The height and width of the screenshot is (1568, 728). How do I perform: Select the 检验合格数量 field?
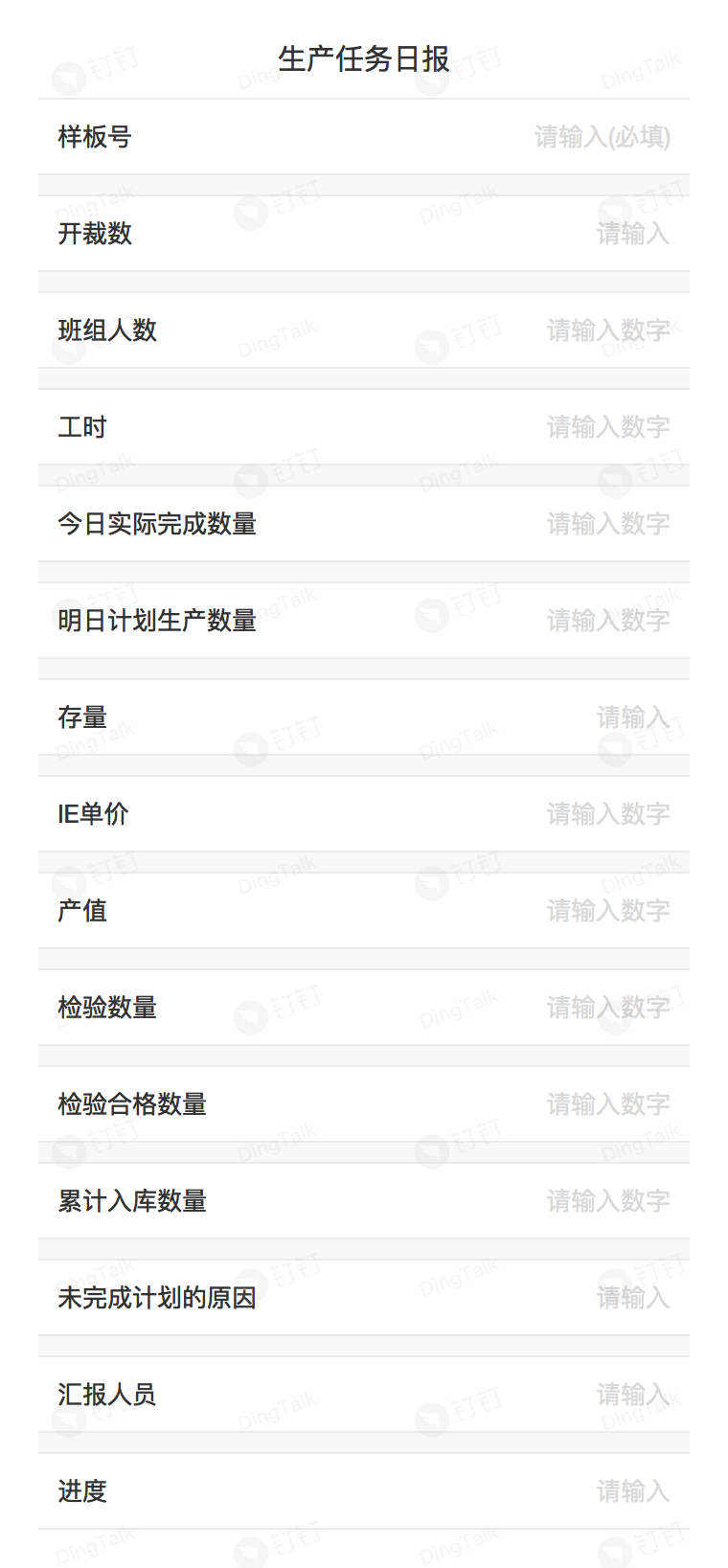(364, 1104)
